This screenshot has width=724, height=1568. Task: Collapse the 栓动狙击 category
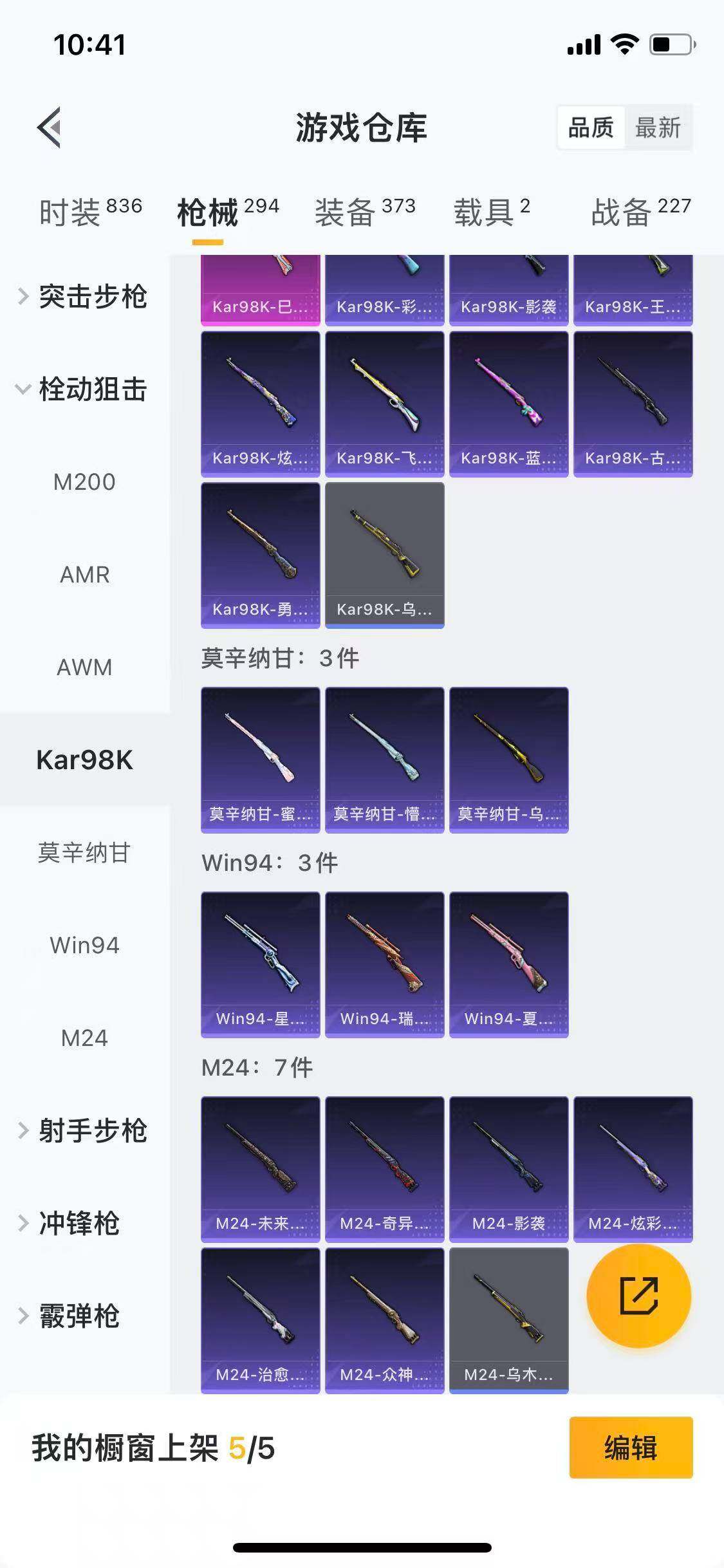[x=84, y=389]
